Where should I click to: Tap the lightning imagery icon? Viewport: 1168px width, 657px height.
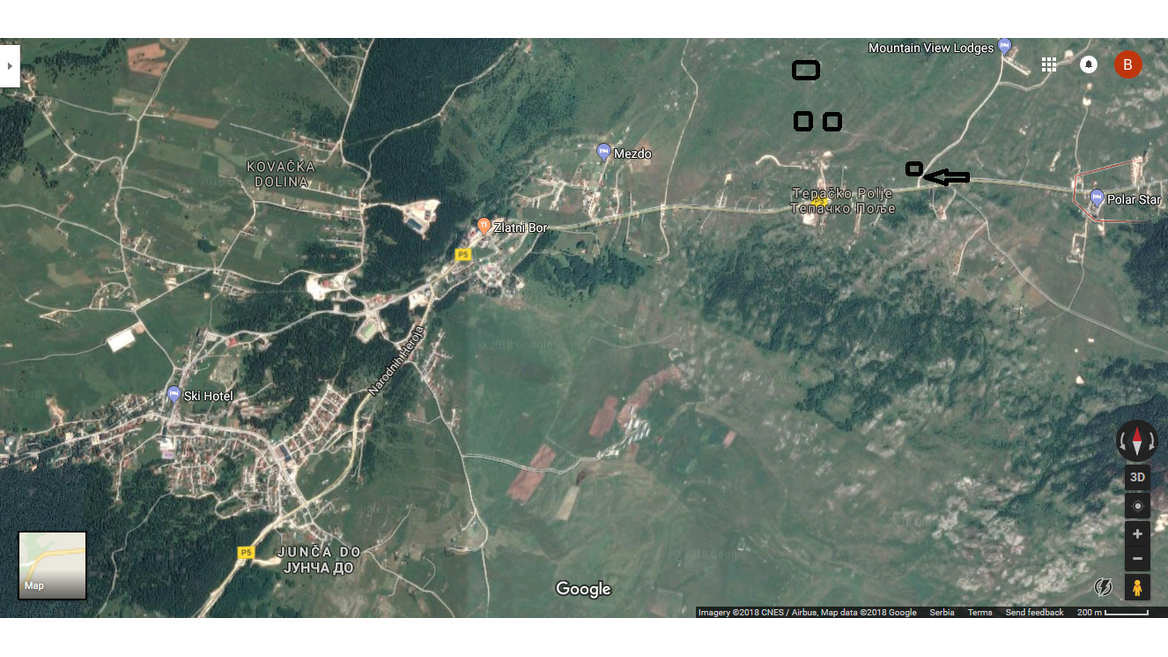coord(1104,587)
